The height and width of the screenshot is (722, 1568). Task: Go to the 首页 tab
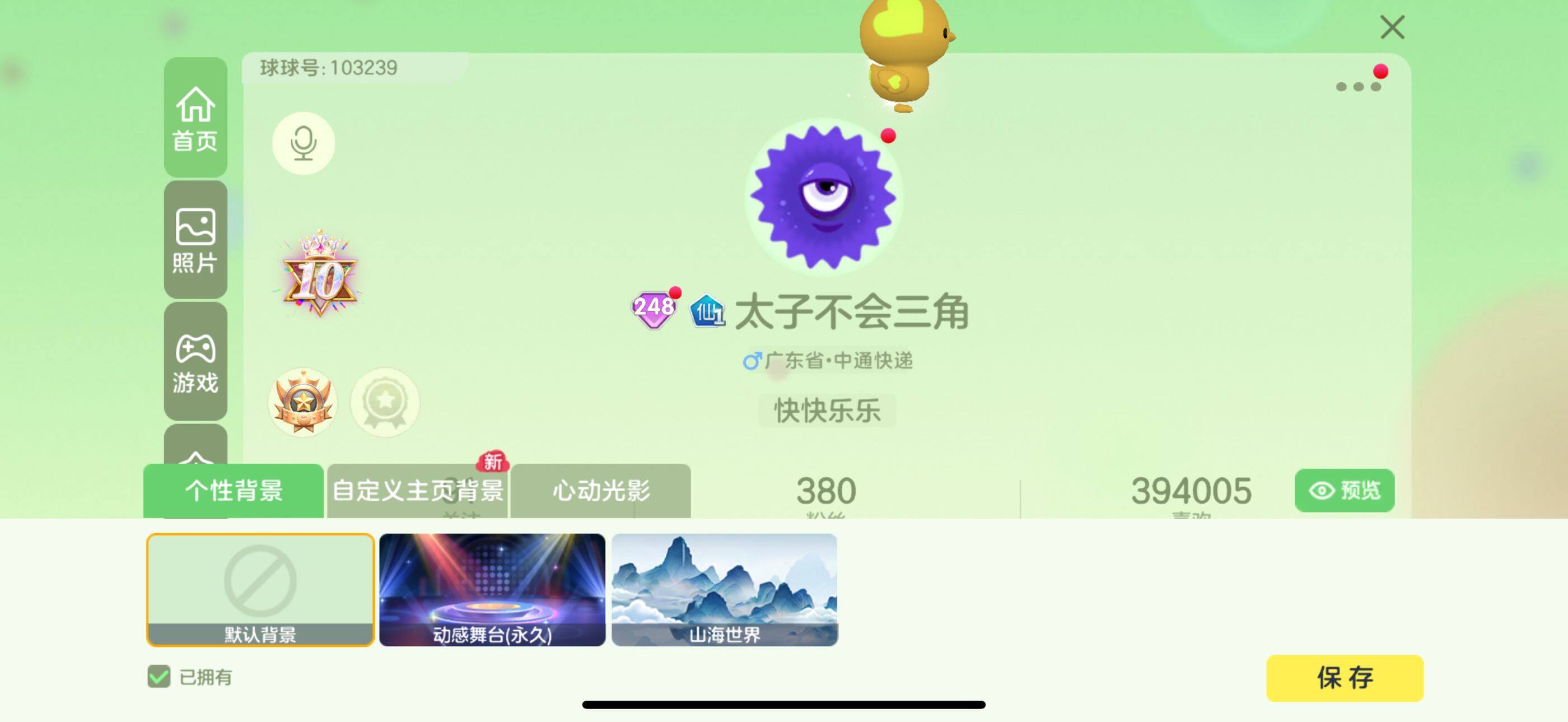[195, 118]
